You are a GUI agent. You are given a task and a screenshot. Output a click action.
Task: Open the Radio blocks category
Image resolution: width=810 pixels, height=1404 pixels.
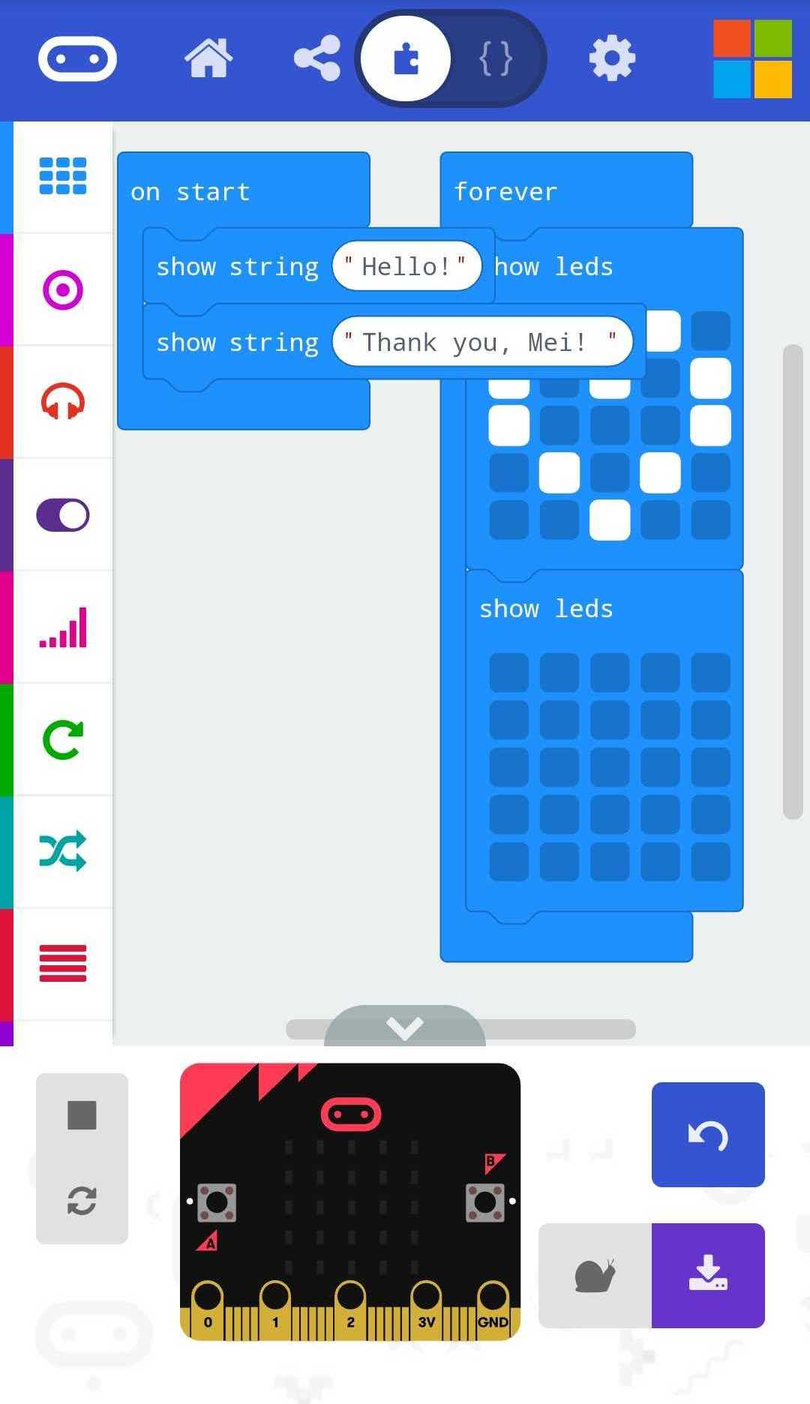point(63,628)
